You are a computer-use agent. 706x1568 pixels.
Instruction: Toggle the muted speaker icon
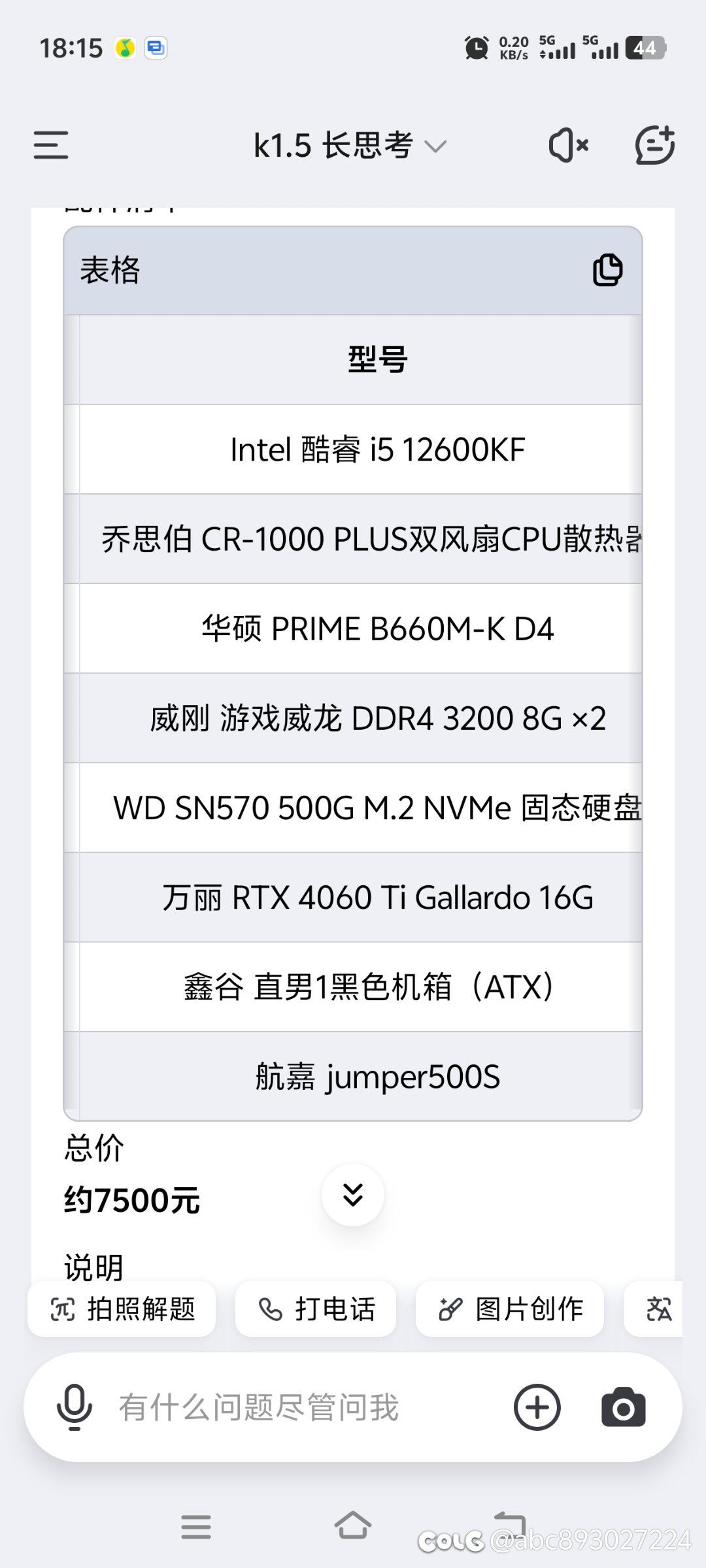(569, 145)
